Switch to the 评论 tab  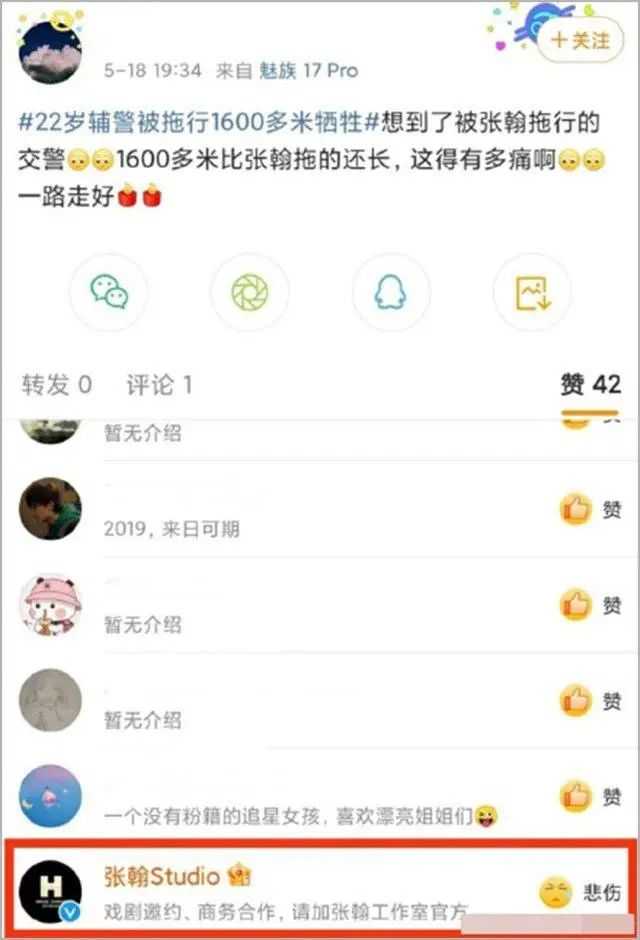[x=160, y=384]
